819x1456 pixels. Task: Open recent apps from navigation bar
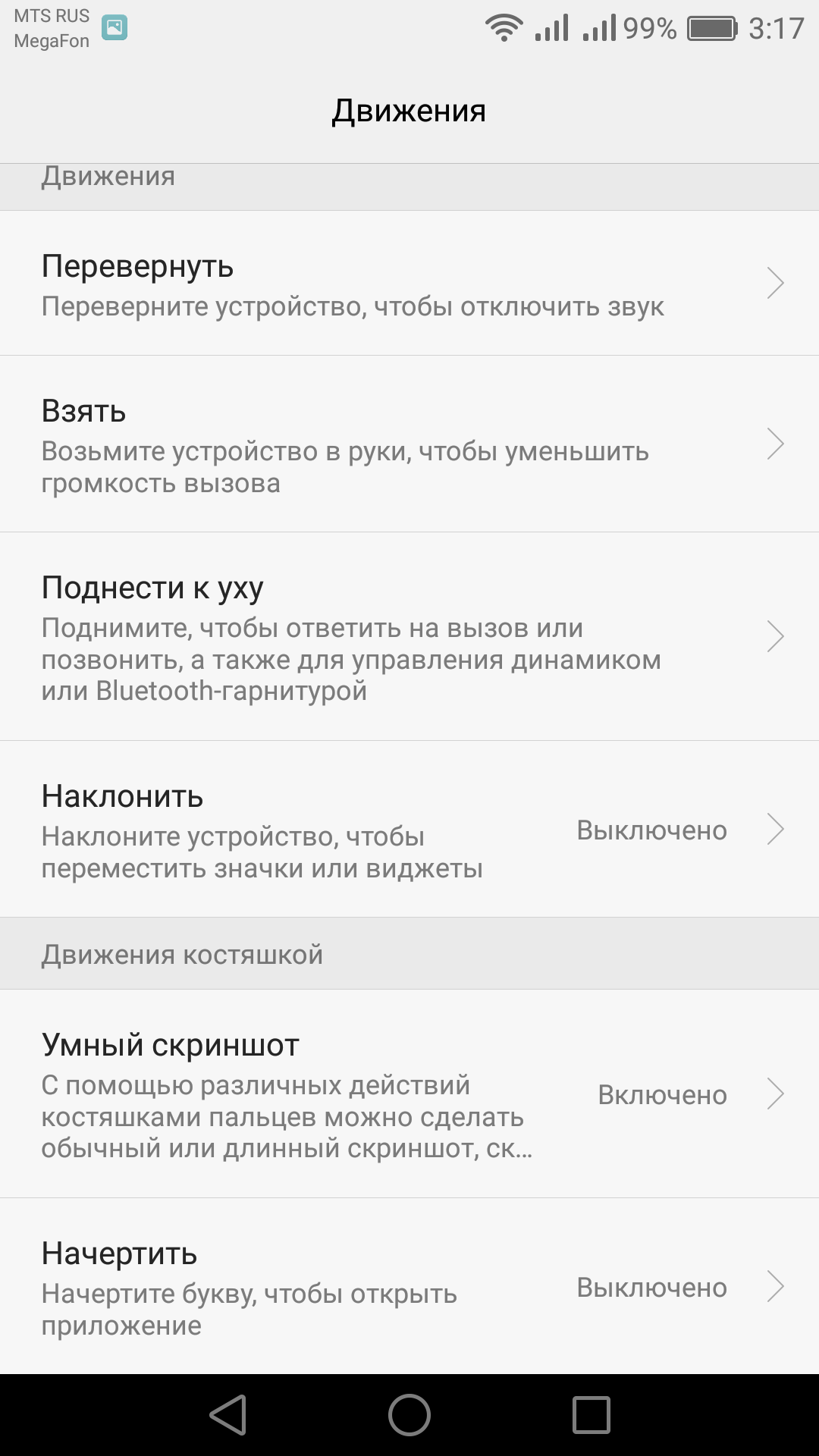pos(591,1415)
